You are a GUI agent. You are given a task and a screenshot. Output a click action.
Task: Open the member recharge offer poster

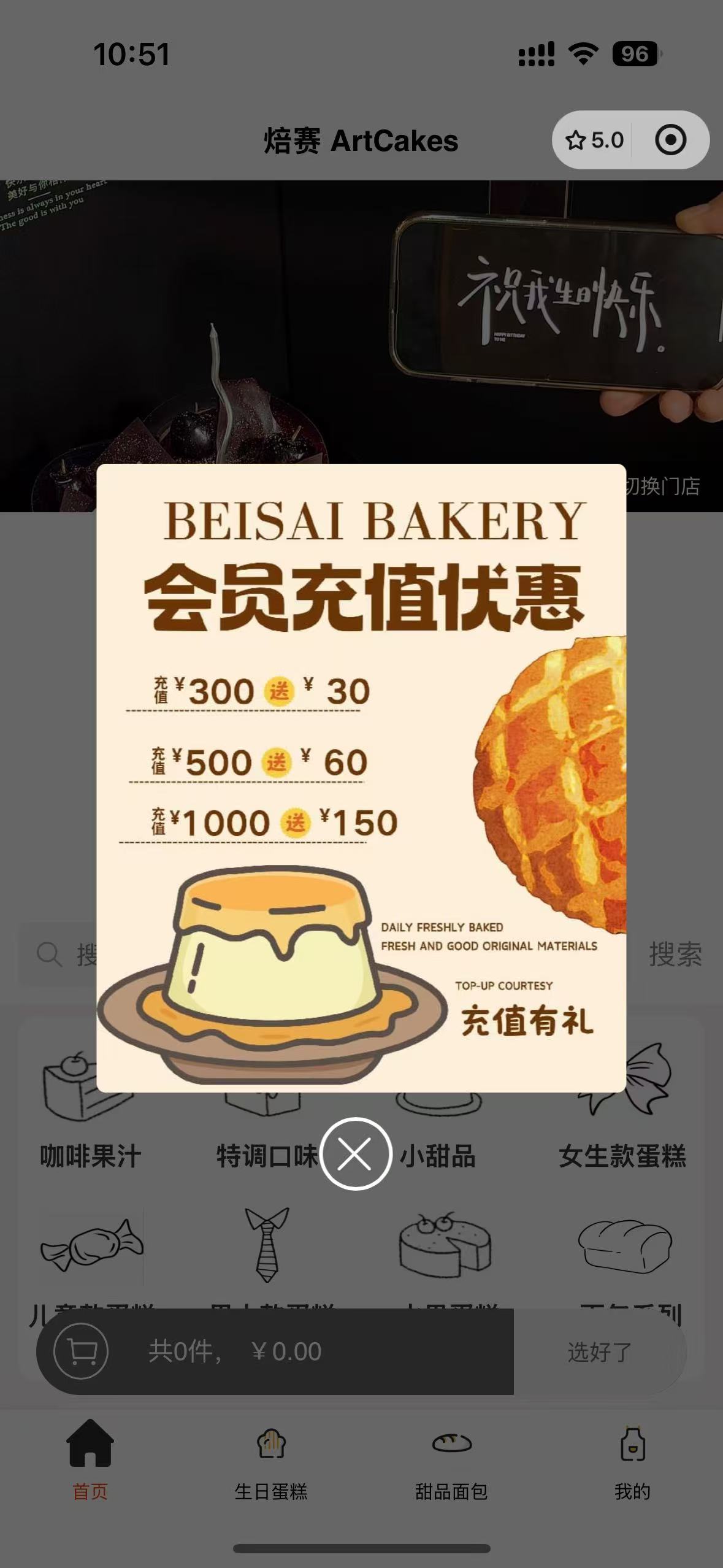[361, 778]
